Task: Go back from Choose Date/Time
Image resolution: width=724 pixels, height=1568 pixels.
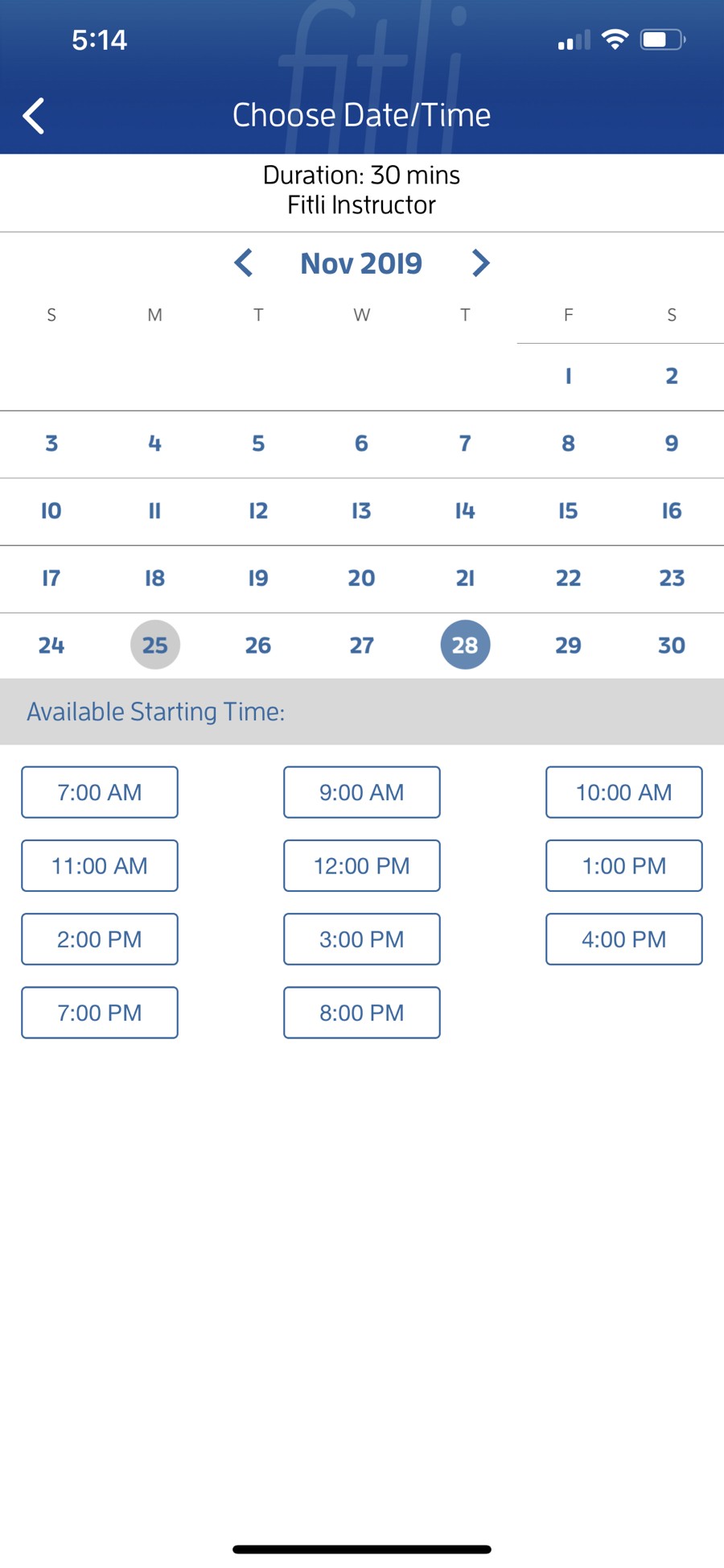Action: click(34, 116)
